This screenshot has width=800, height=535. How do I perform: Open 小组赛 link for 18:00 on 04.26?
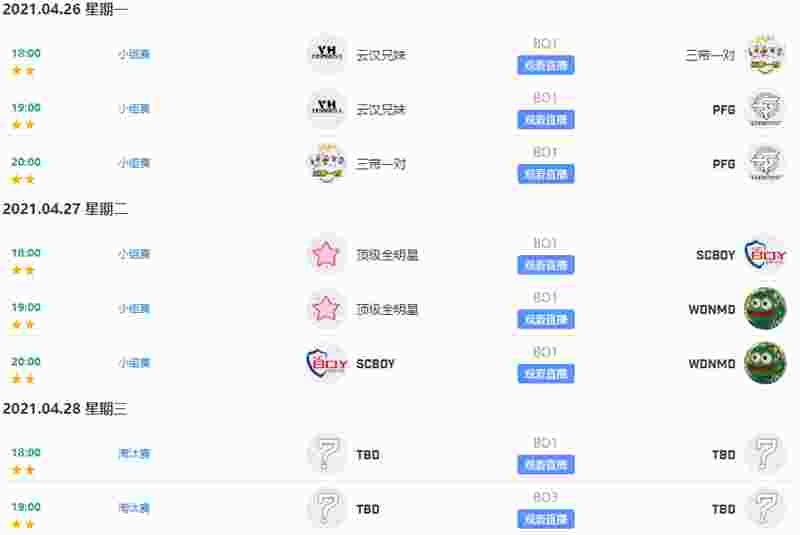134,54
